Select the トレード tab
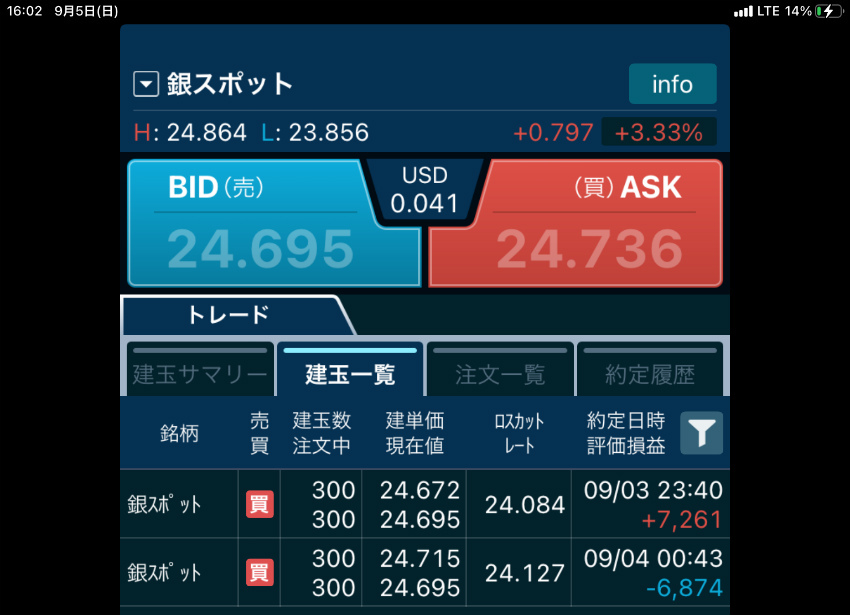The image size is (850, 615). tap(230, 316)
